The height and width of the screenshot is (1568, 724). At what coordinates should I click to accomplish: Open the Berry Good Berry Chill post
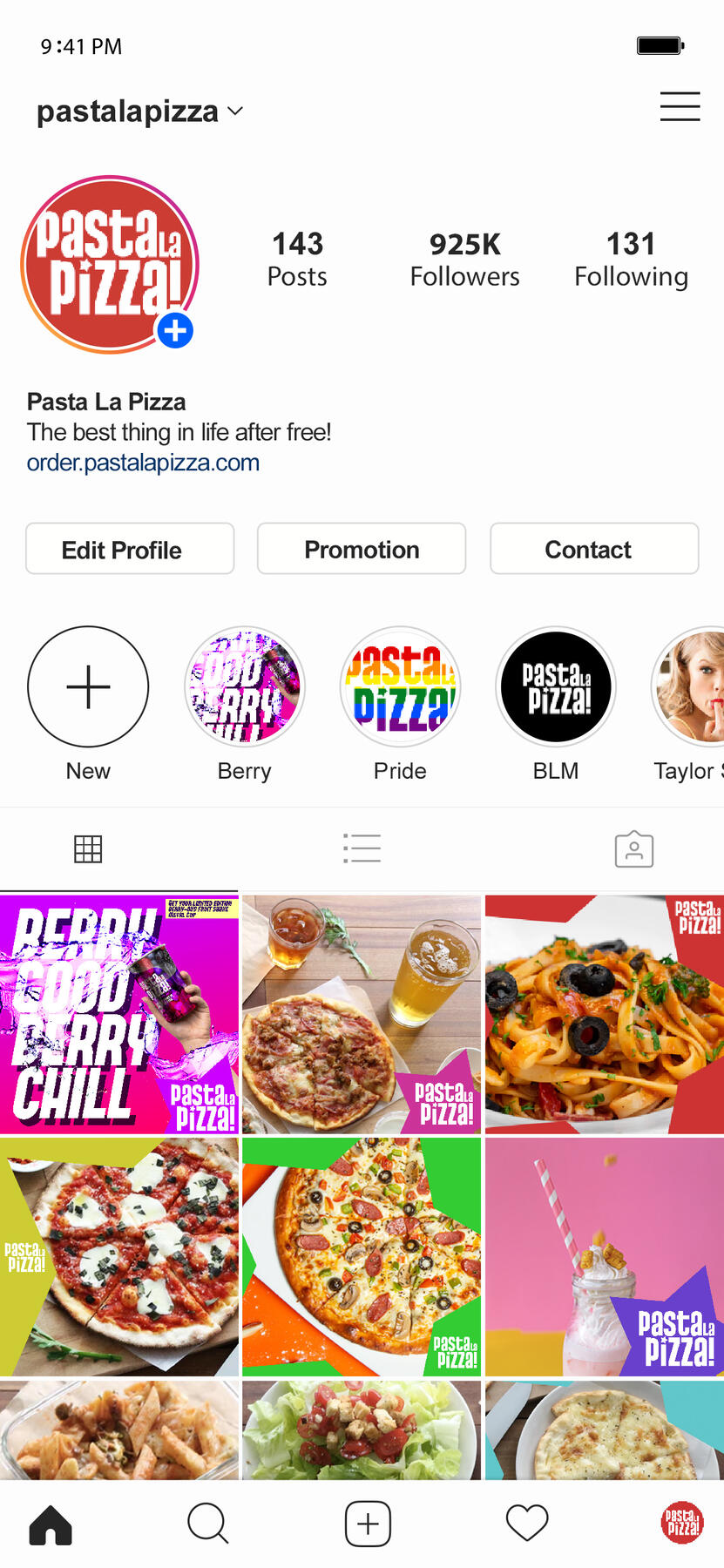(119, 1014)
